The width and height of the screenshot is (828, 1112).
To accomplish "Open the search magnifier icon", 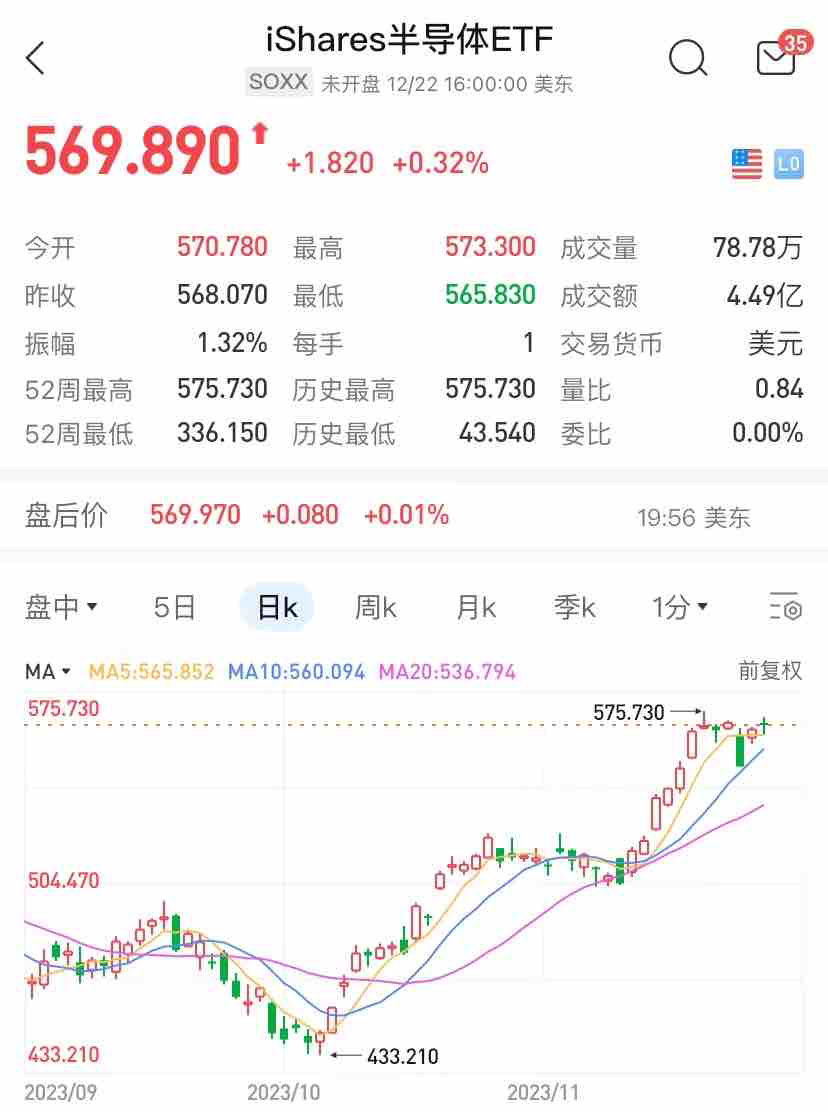I will [687, 58].
